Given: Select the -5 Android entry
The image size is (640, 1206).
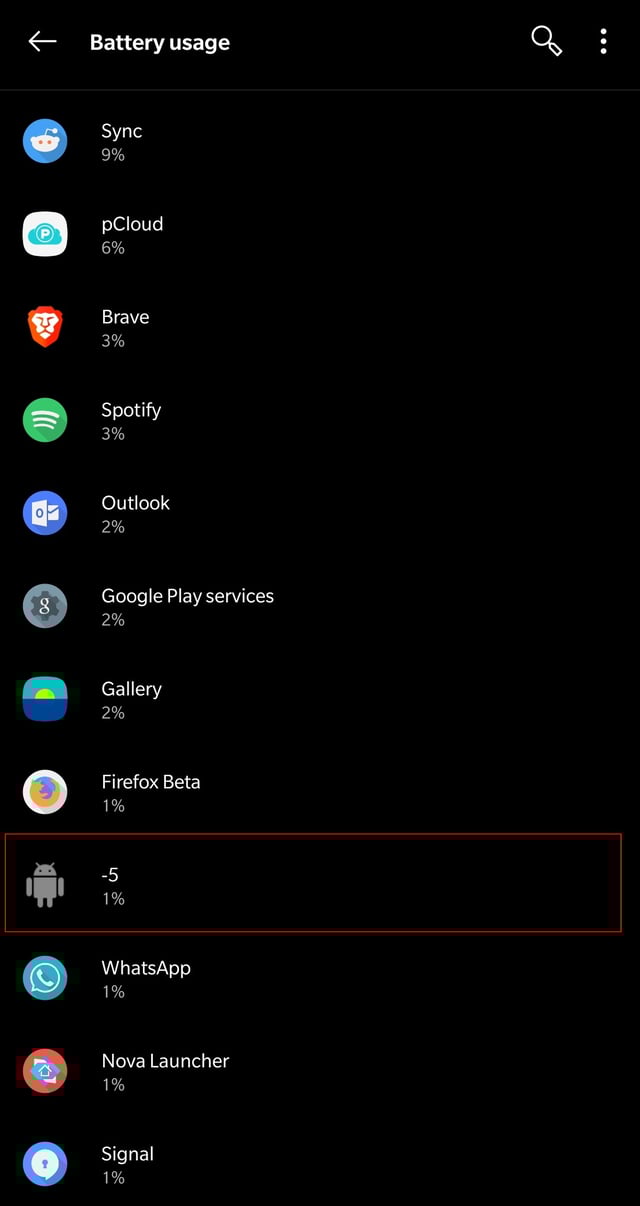Looking at the screenshot, I should [x=313, y=884].
